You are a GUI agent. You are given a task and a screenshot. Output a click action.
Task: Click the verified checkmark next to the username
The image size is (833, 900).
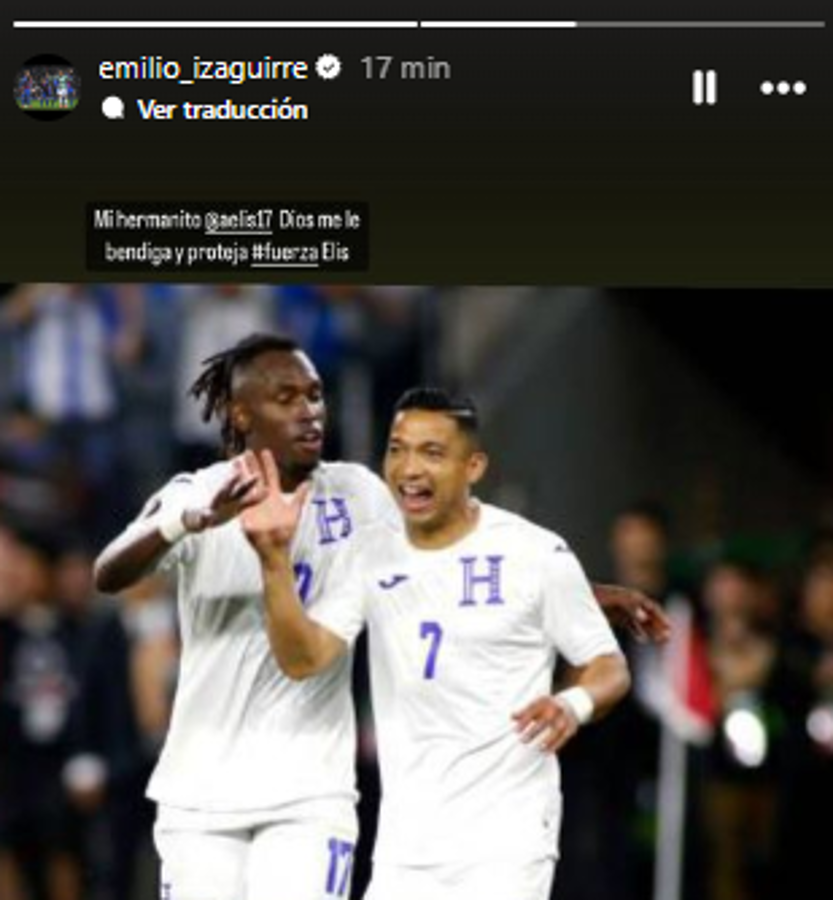click(x=326, y=67)
